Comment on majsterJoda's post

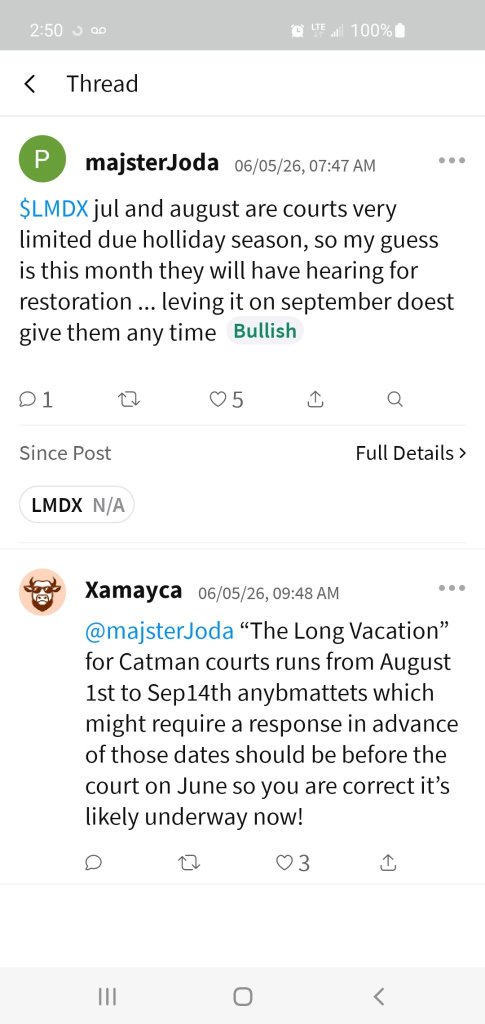coord(36,399)
